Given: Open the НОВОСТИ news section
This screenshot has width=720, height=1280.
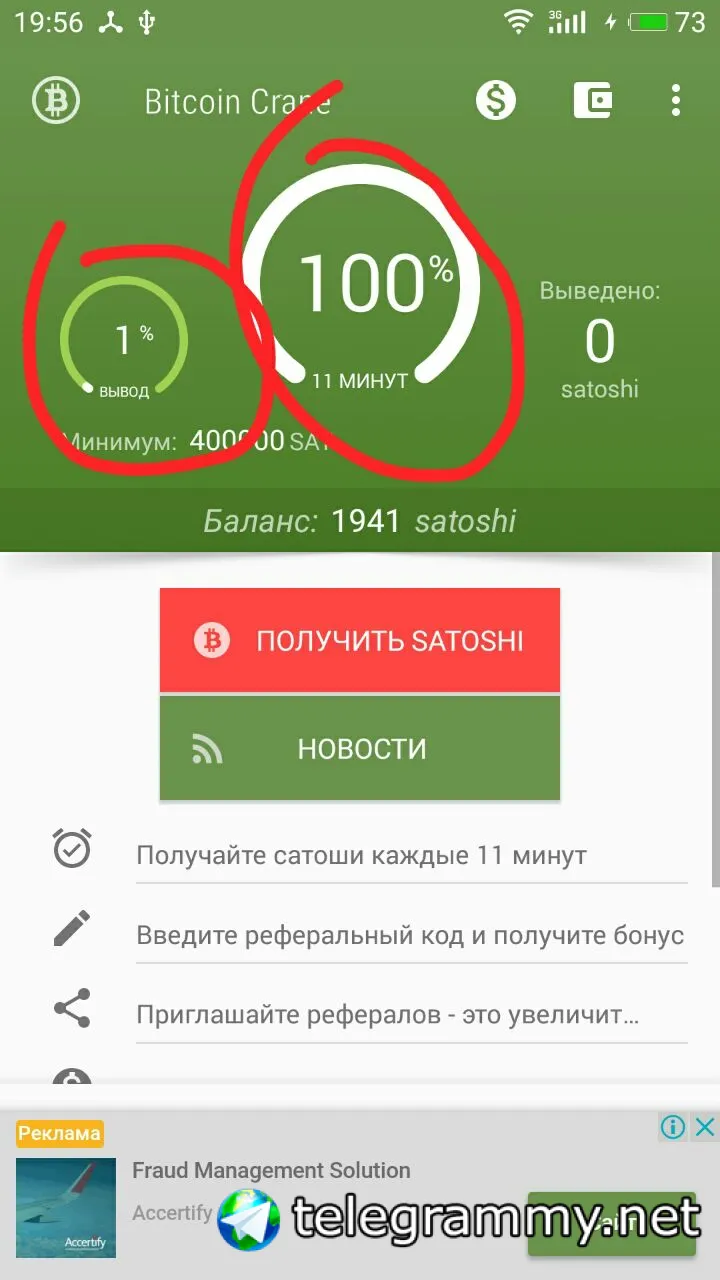Looking at the screenshot, I should coord(360,748).
